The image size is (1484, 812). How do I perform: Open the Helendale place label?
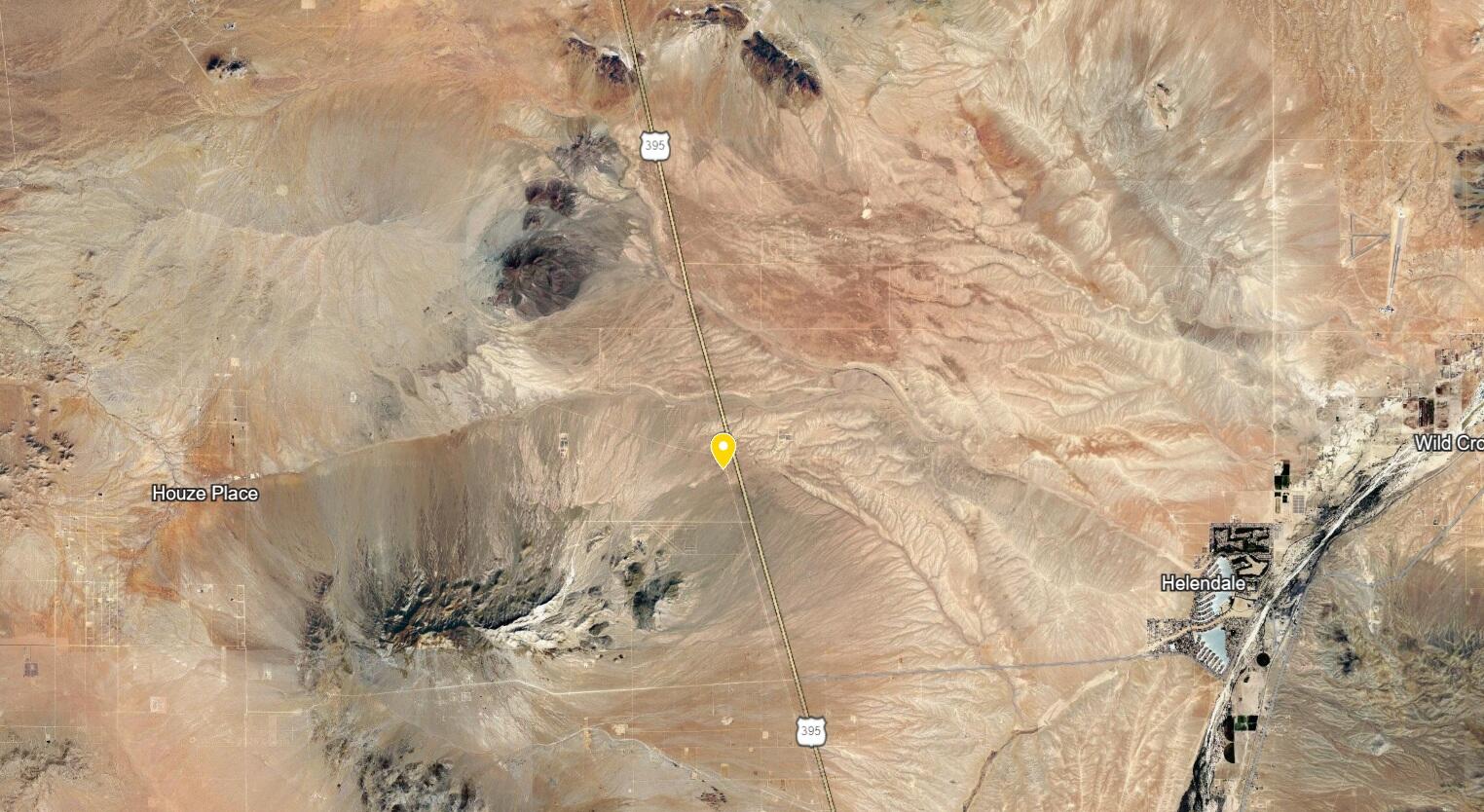click(1203, 583)
